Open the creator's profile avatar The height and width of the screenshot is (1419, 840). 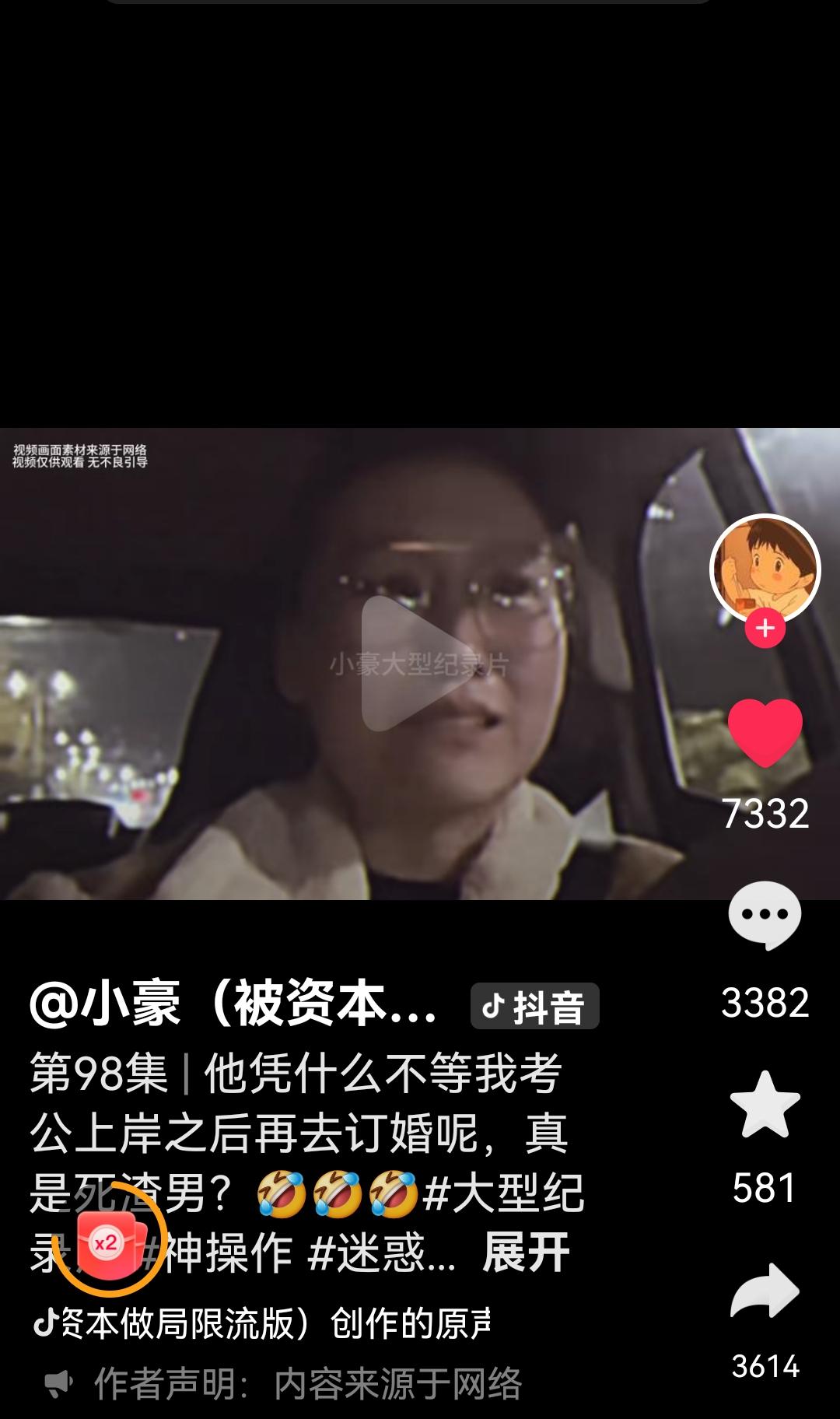coord(766,570)
